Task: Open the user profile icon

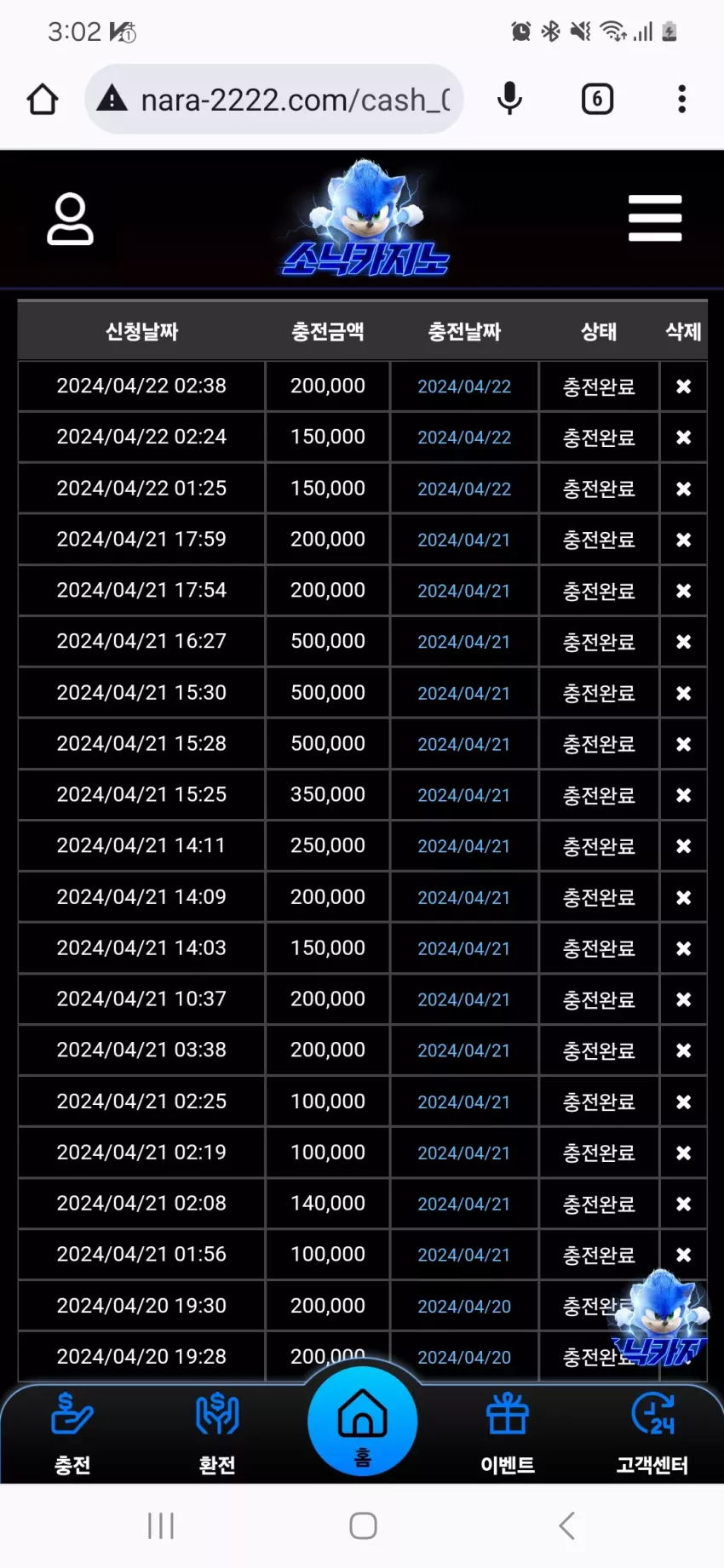Action: coord(70,219)
